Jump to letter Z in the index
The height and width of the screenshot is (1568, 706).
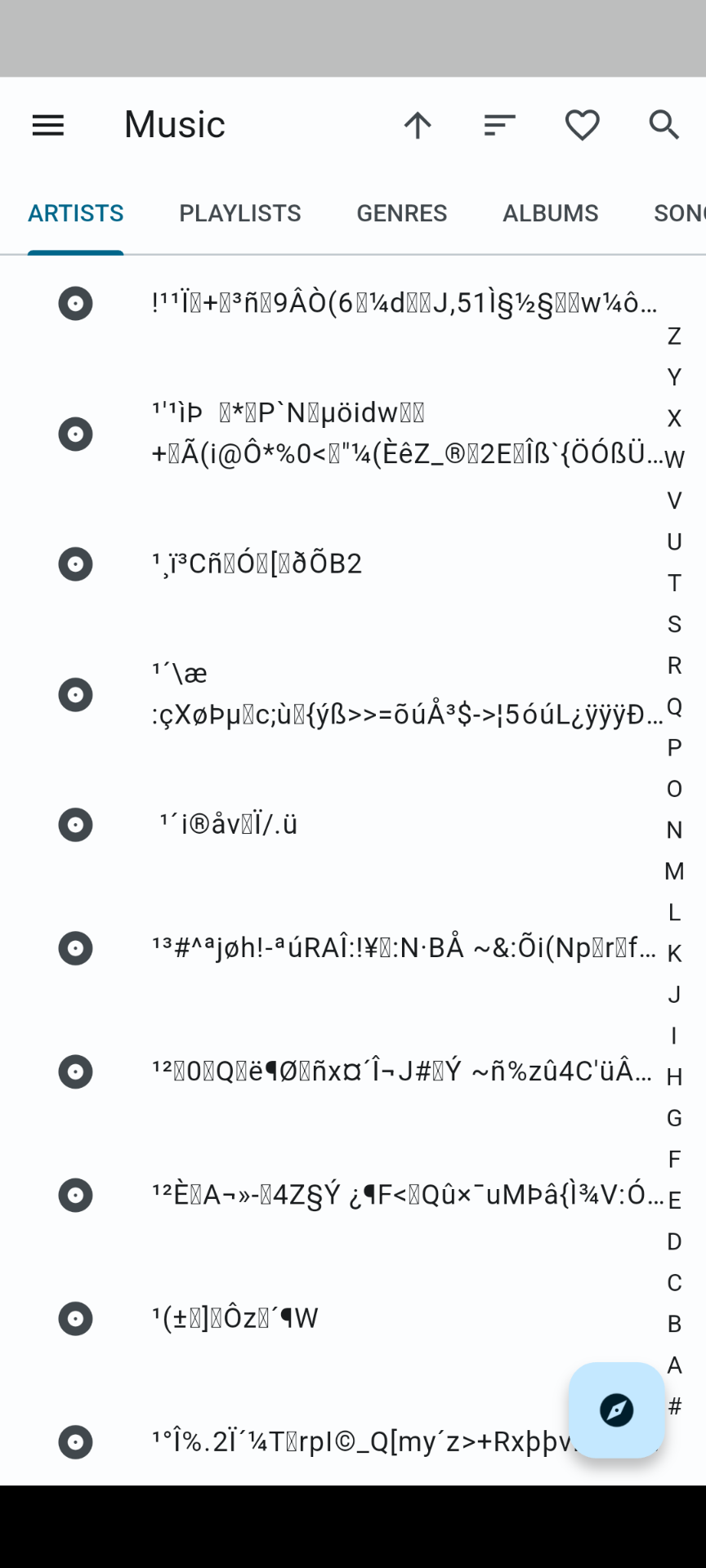tap(674, 336)
